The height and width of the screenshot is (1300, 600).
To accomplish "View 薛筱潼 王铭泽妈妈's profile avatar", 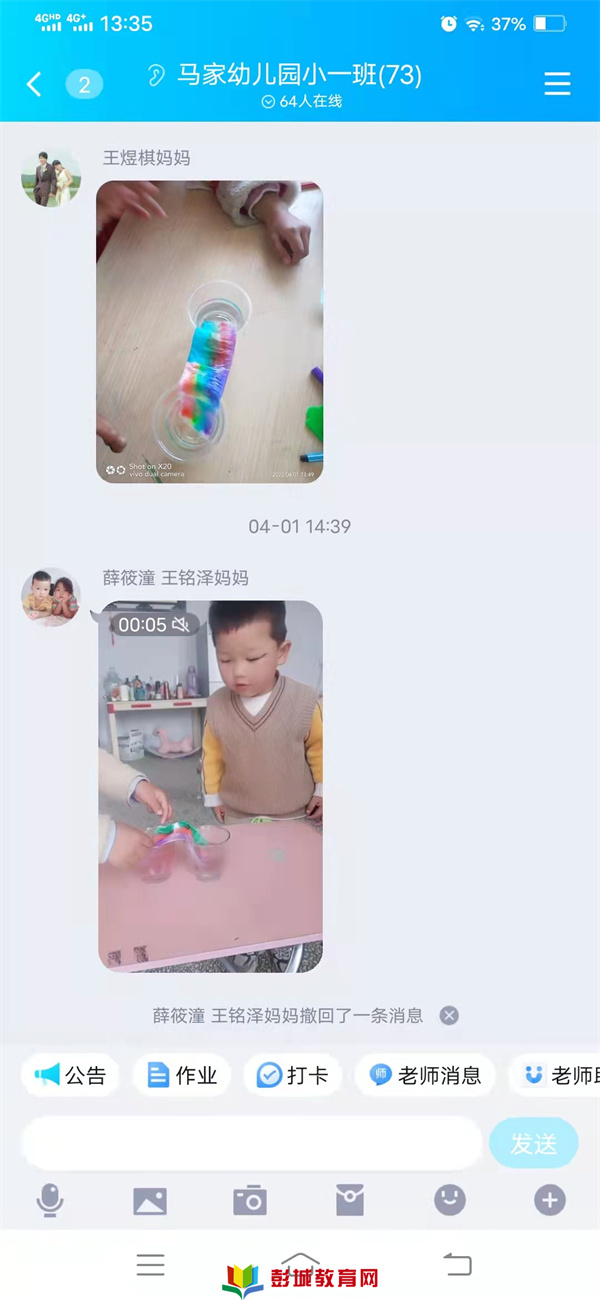I will [51, 597].
